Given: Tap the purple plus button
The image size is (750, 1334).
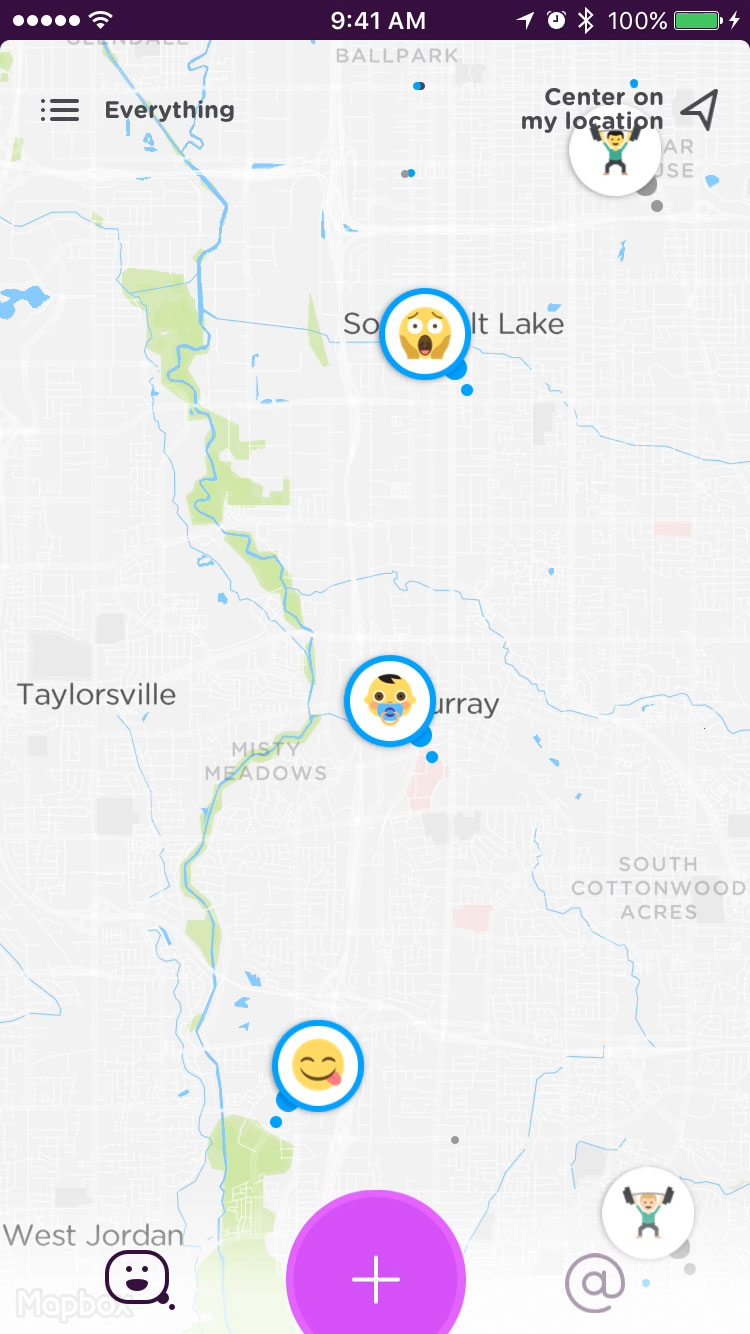Looking at the screenshot, I should coord(376,1279).
